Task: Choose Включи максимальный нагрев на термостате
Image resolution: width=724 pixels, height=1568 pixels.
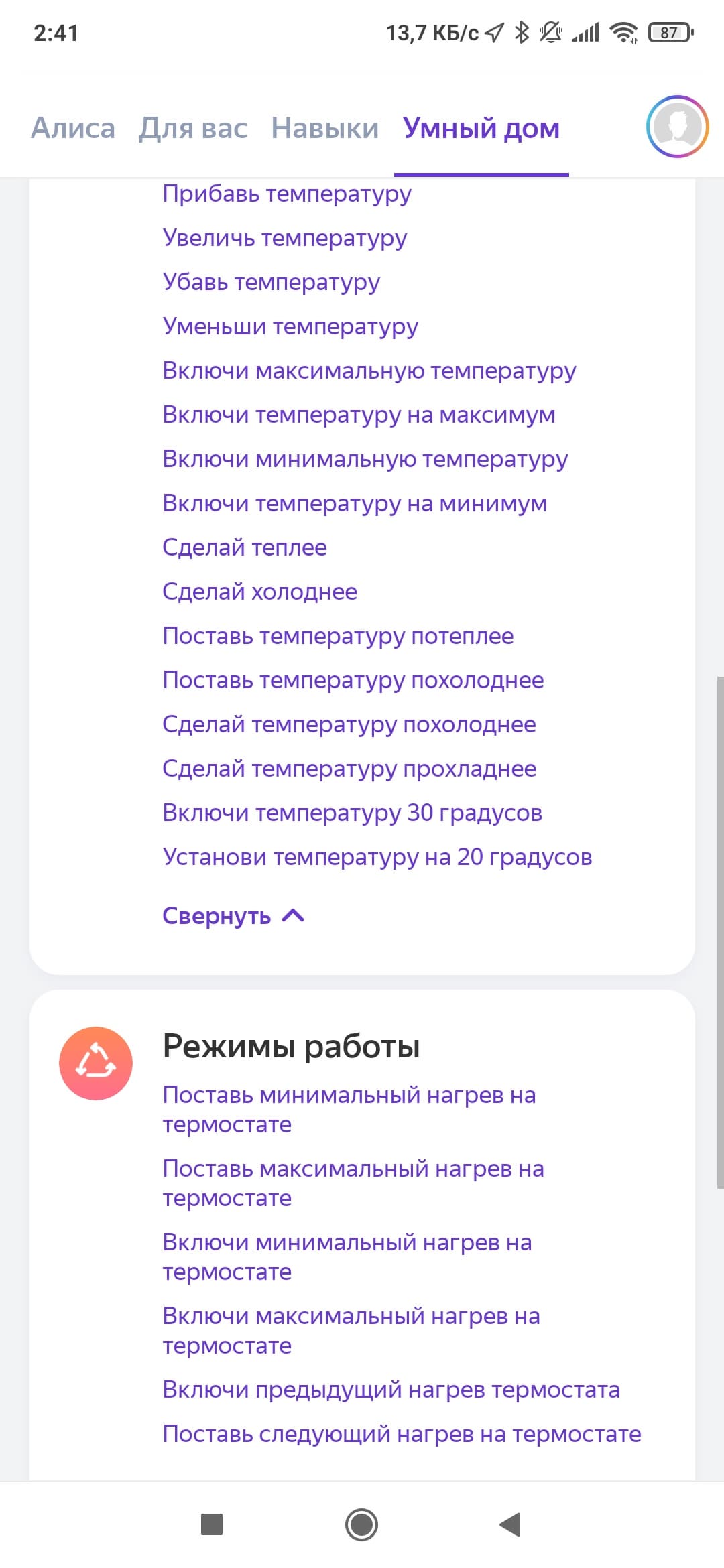Action: (351, 1330)
